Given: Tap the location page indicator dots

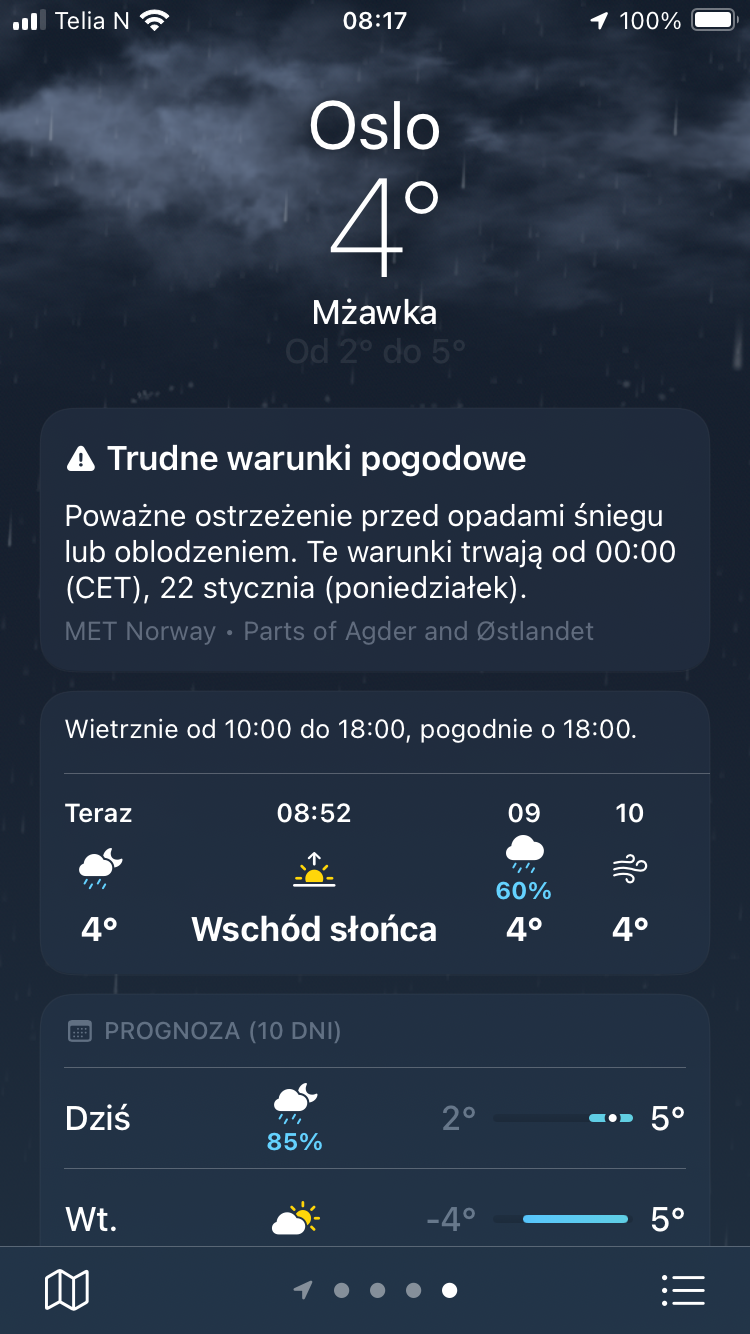Looking at the screenshot, I should click(x=377, y=1290).
